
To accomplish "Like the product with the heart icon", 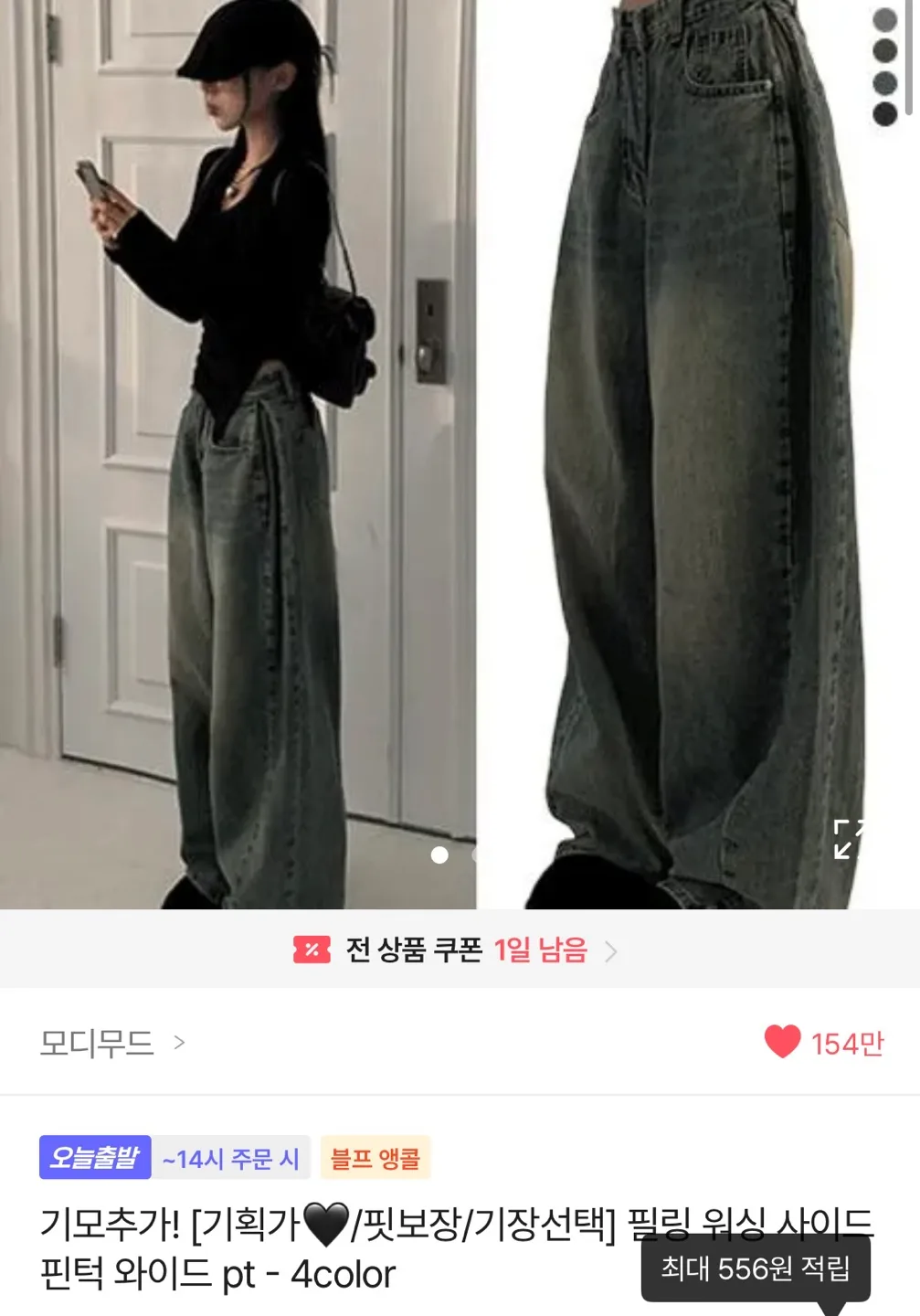I will (782, 1042).
